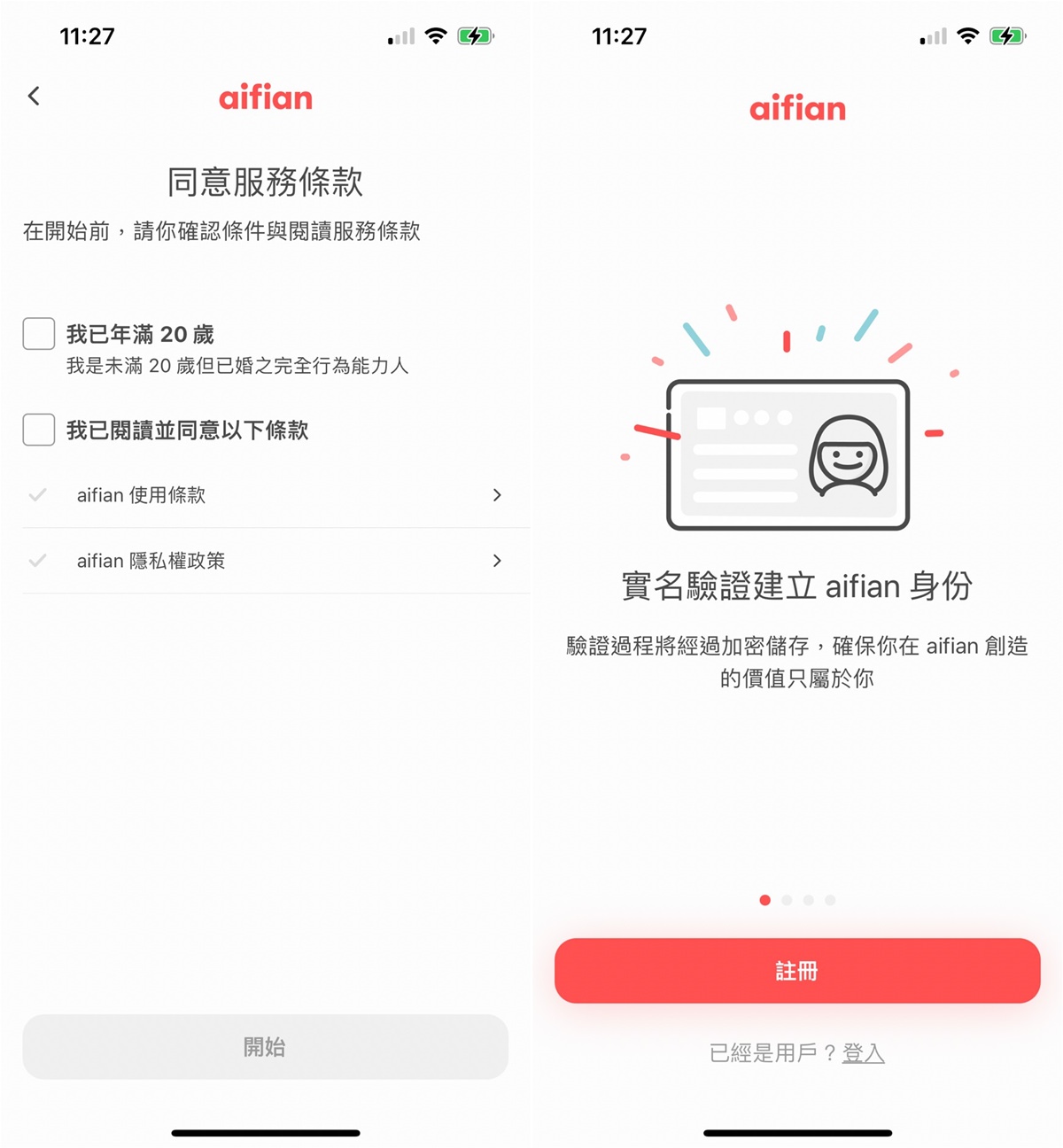Image resolution: width=1063 pixels, height=1148 pixels.
Task: Open the 登入 link
Action: tap(863, 1053)
